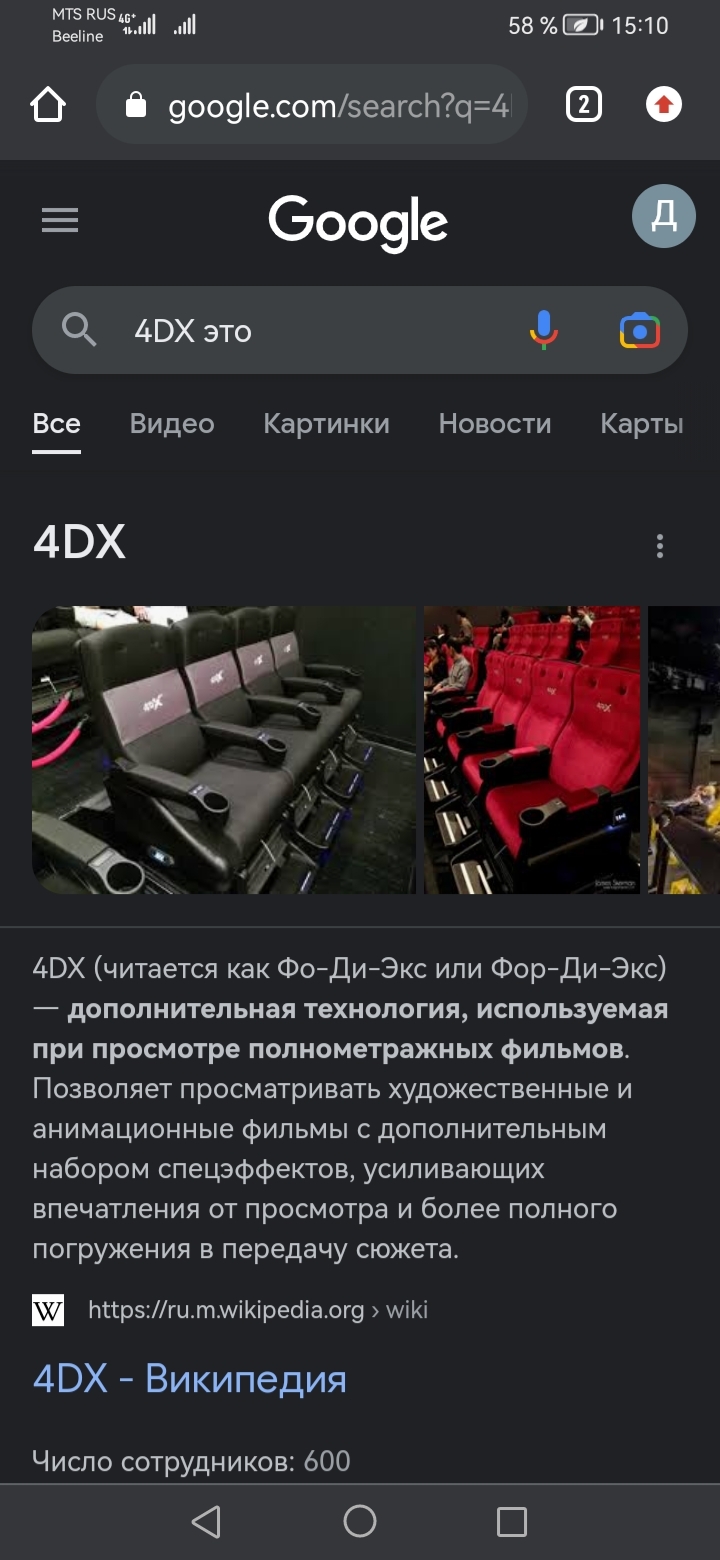This screenshot has height=1560, width=720.
Task: Go back using the system navigation bar
Action: click(x=206, y=1522)
